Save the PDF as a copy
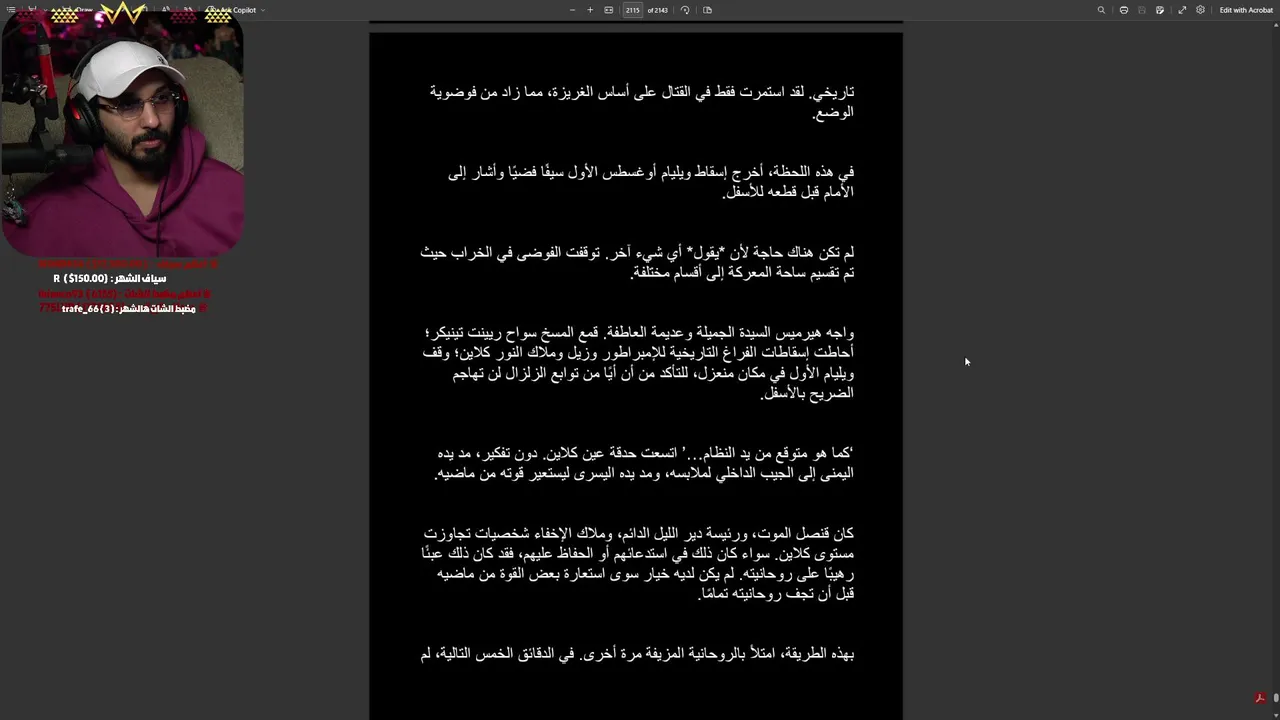This screenshot has height=720, width=1280. (x=1160, y=10)
